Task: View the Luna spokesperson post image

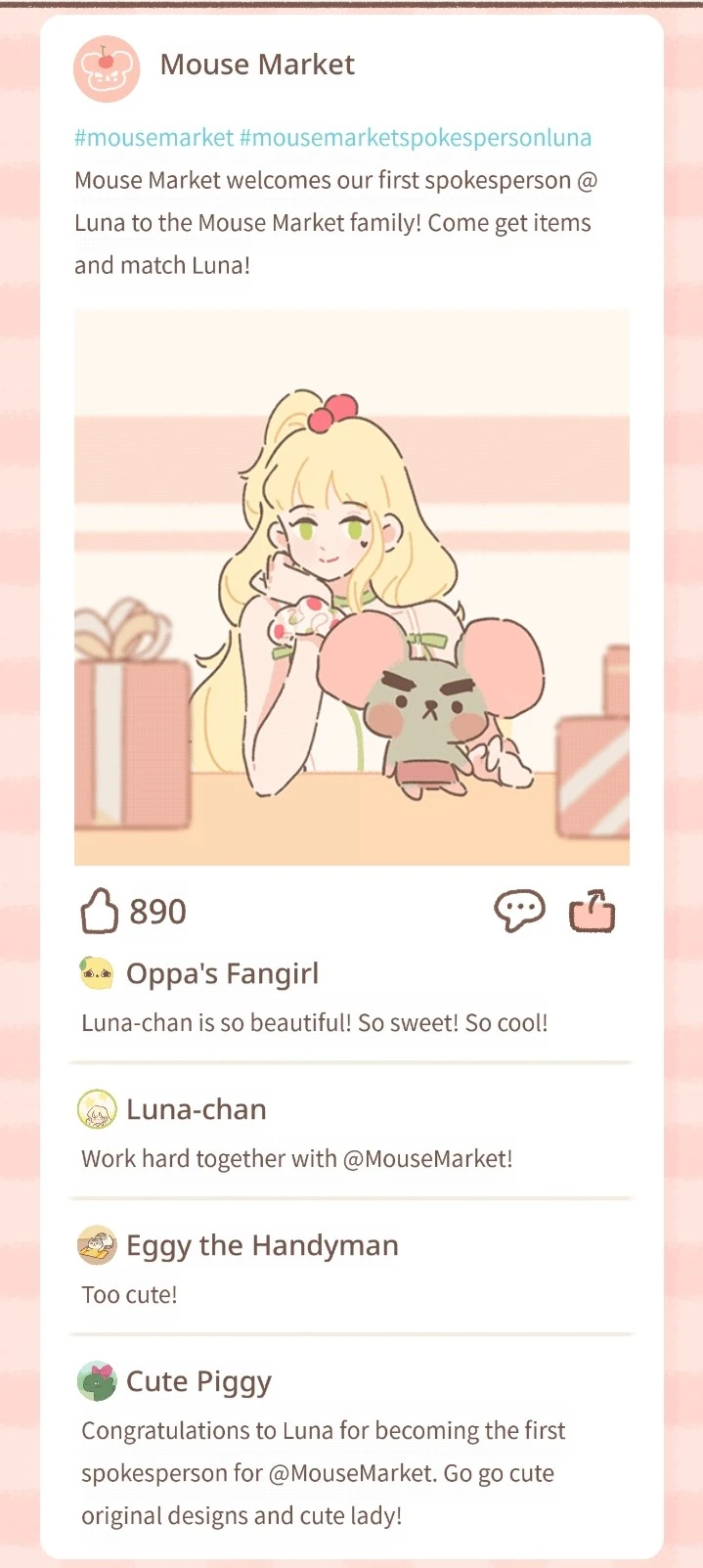Action: tap(352, 587)
